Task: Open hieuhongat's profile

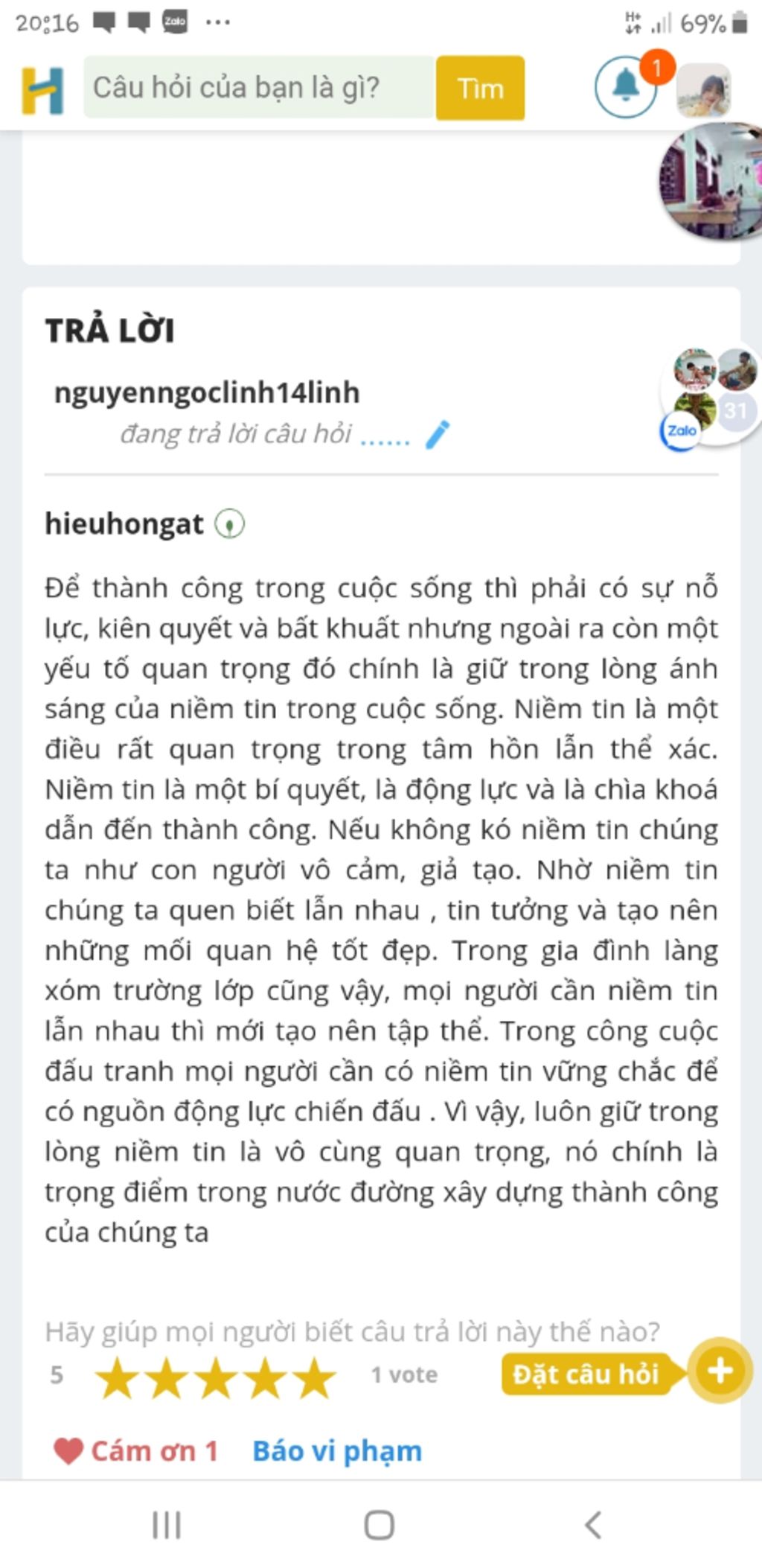Action: [124, 524]
